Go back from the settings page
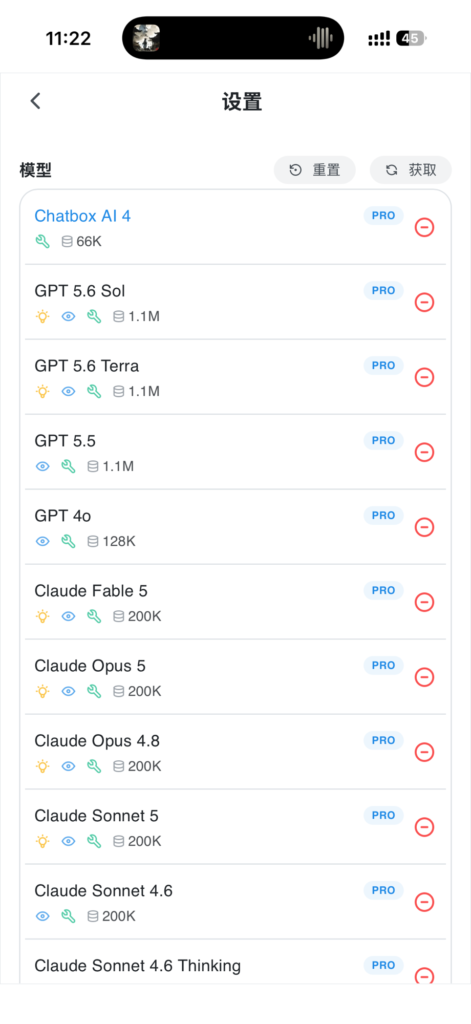Image resolution: width=471 pixels, height=1024 pixels. pos(35,101)
